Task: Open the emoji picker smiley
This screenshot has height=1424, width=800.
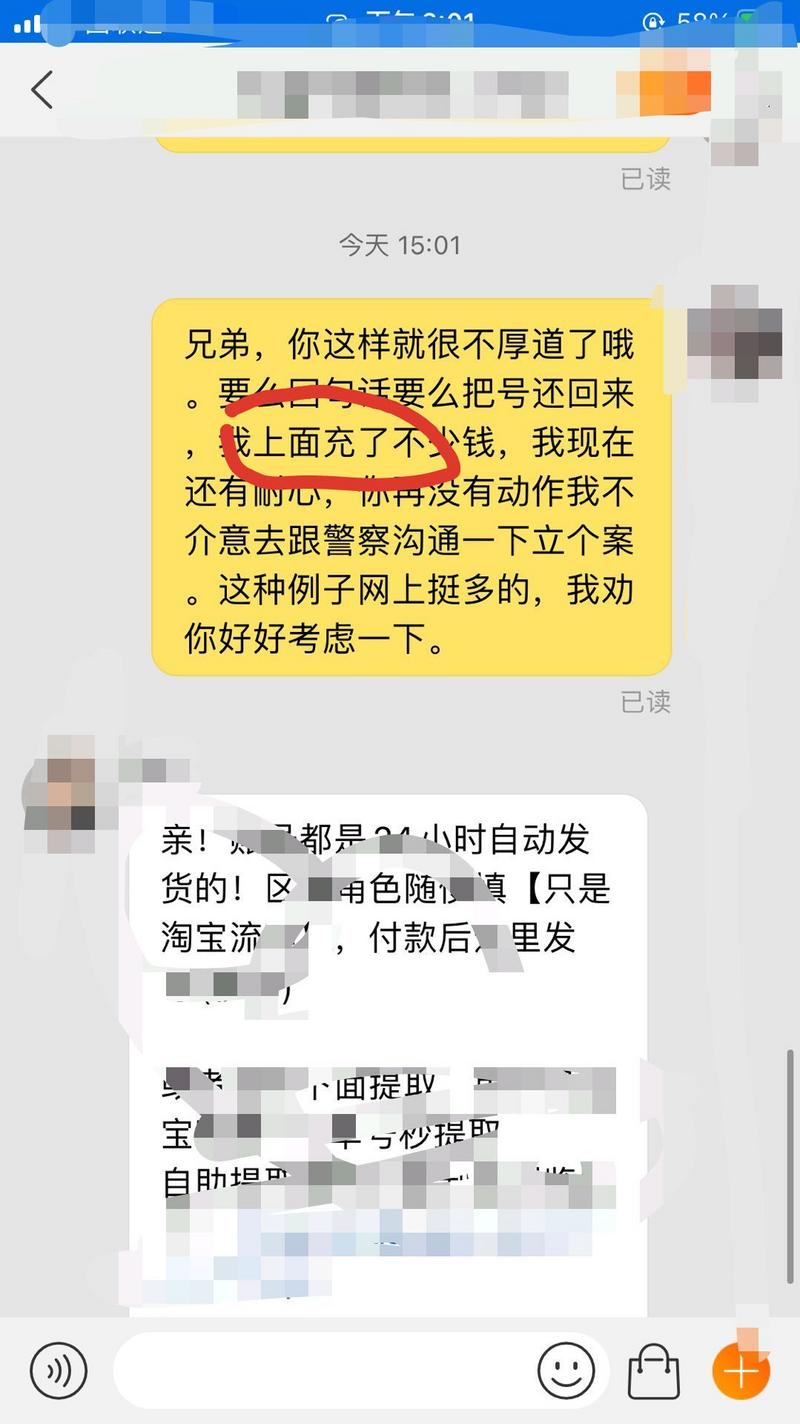Action: [566, 1370]
